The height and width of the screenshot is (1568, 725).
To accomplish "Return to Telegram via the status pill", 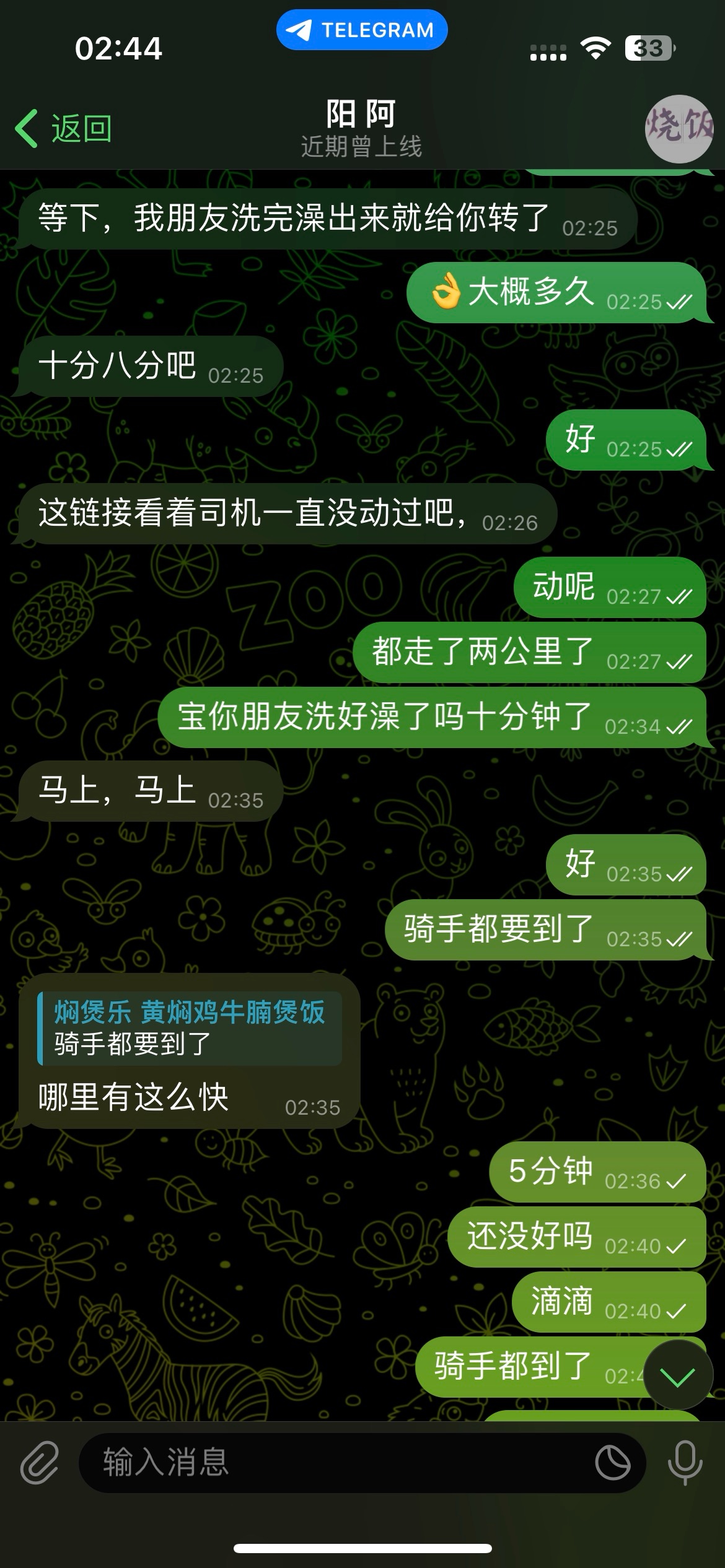I will (x=362, y=30).
